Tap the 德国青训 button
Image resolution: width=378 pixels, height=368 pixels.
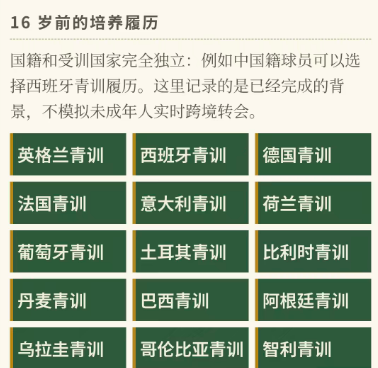[x=313, y=154]
